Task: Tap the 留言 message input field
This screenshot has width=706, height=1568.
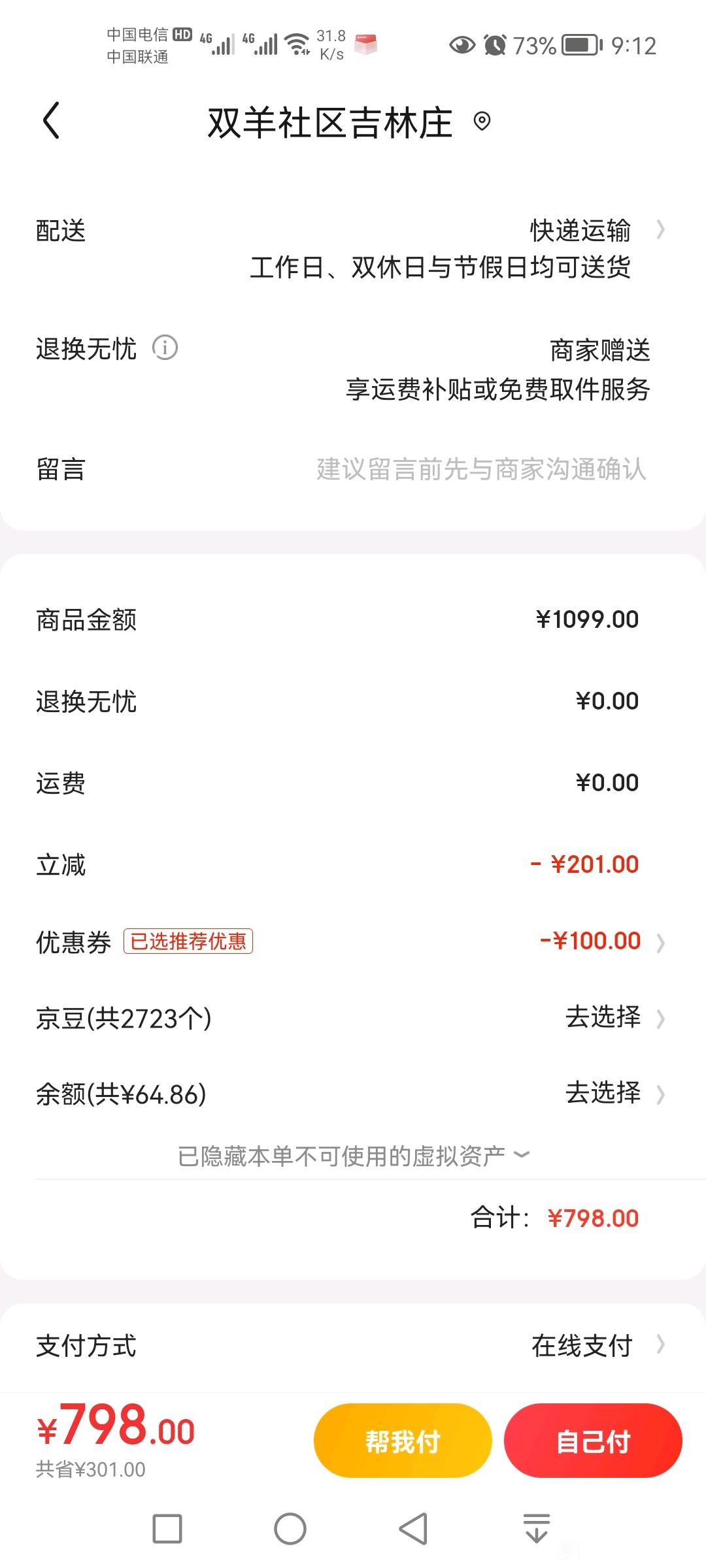Action: pos(353,469)
